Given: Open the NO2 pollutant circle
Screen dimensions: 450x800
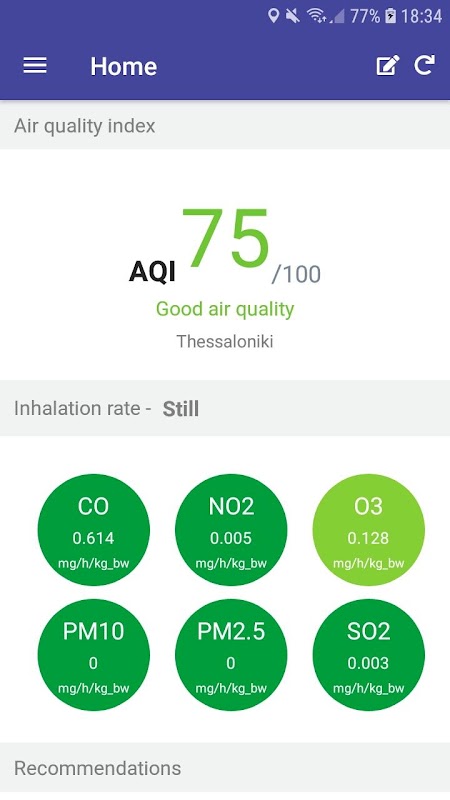Looking at the screenshot, I should 231,530.
